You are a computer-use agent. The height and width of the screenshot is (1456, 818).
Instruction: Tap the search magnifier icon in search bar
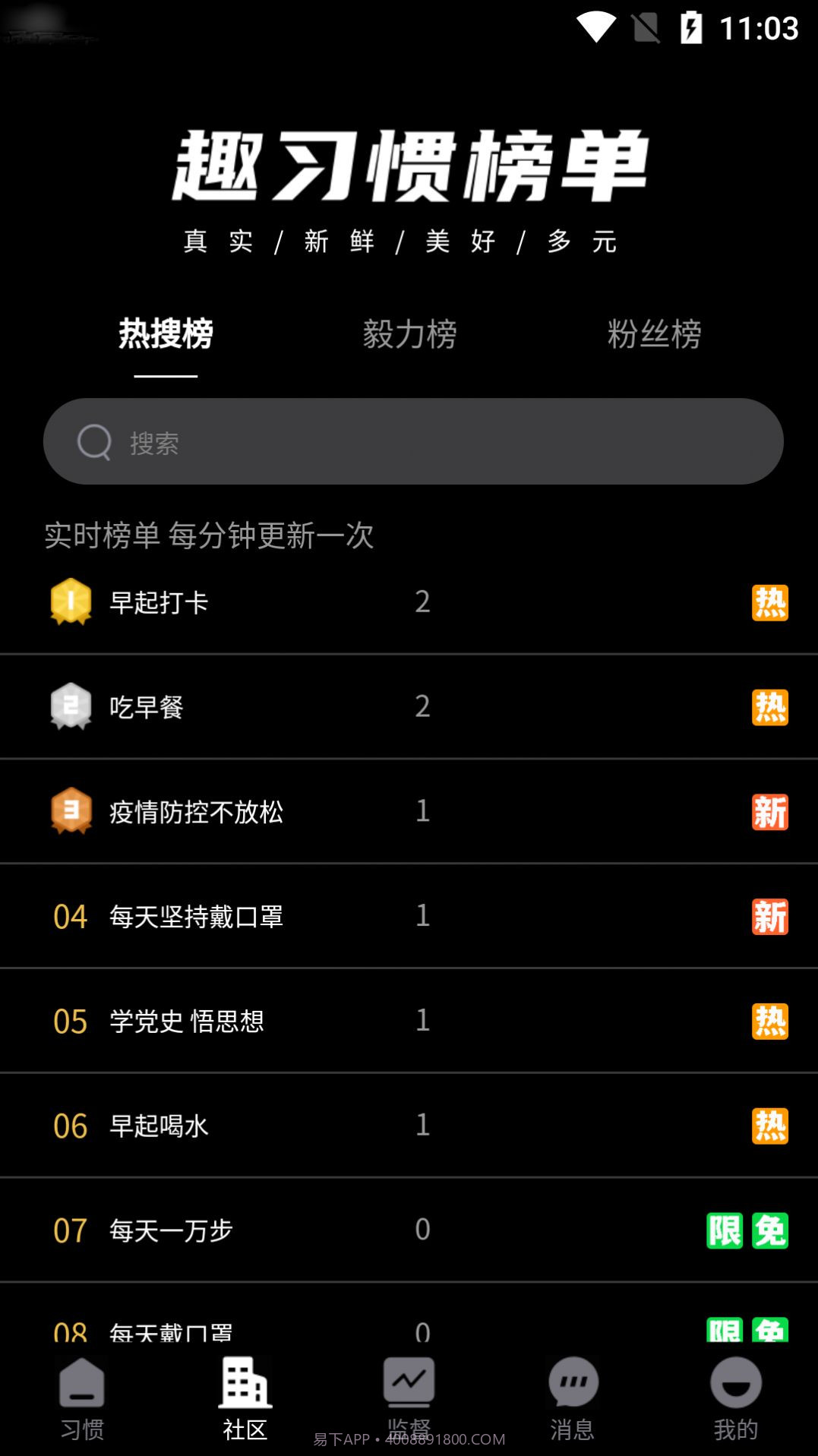coord(93,441)
